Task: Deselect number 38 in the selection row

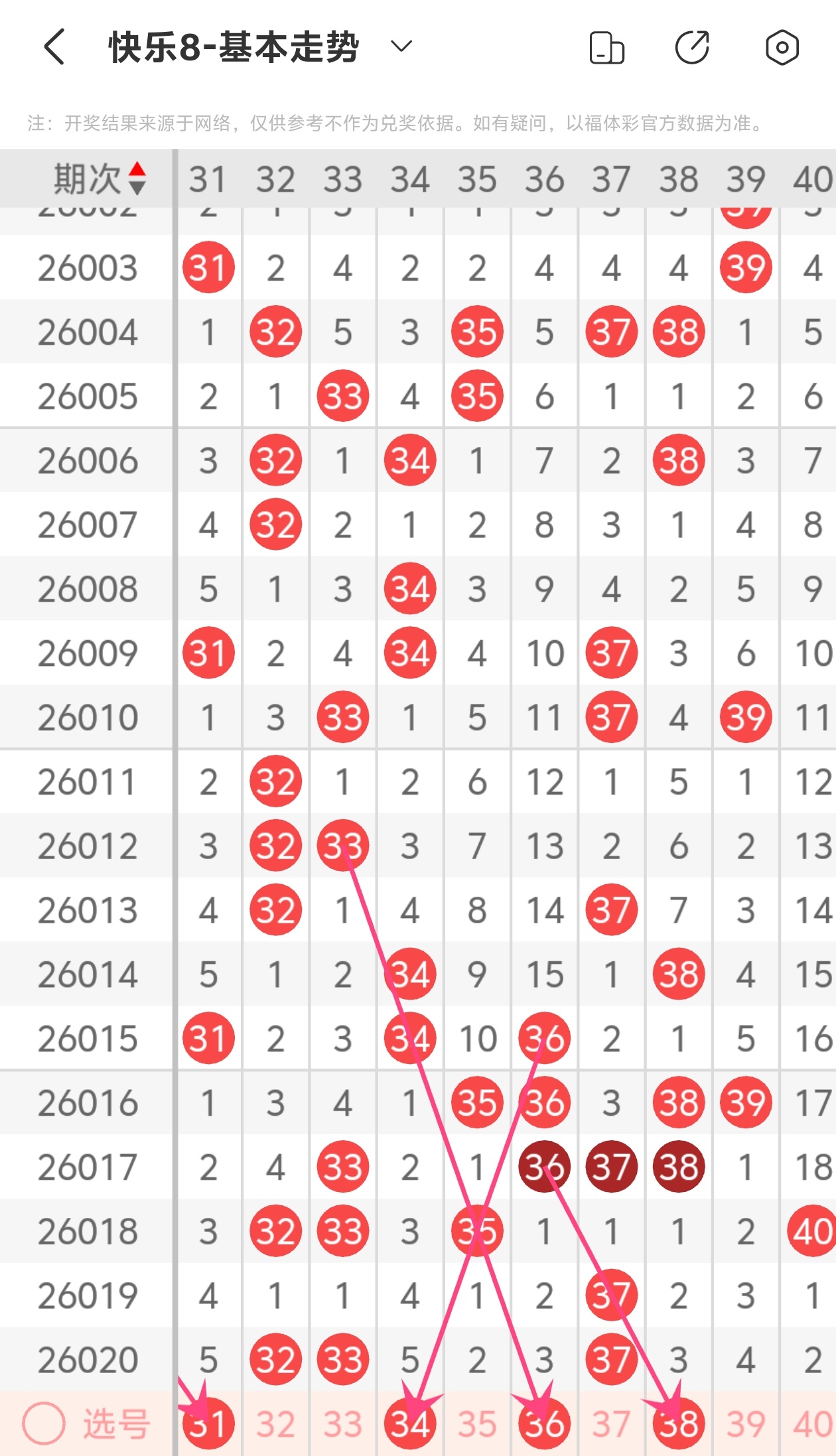Action: [678, 1423]
